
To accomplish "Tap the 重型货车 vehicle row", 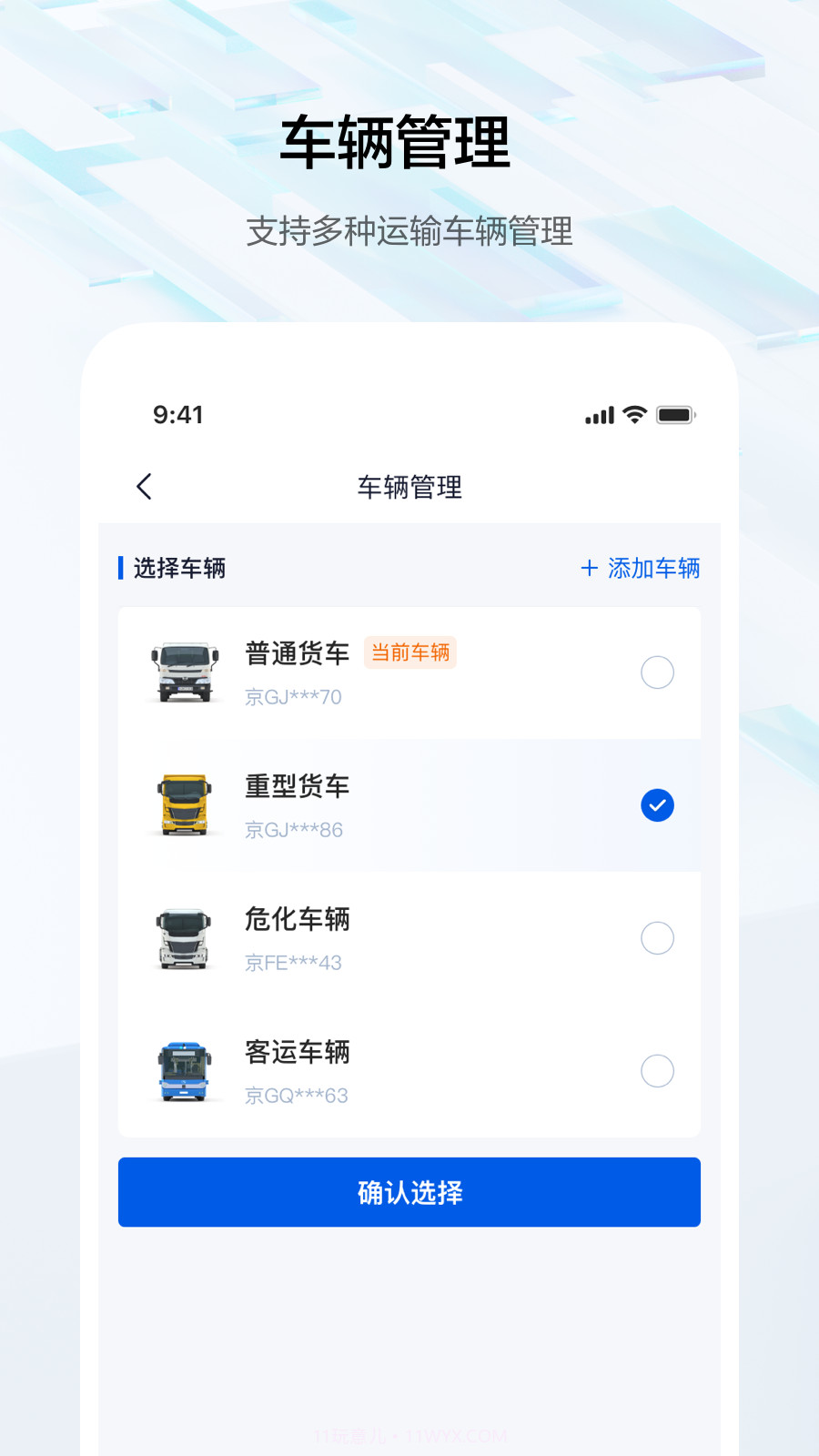I will 409,804.
